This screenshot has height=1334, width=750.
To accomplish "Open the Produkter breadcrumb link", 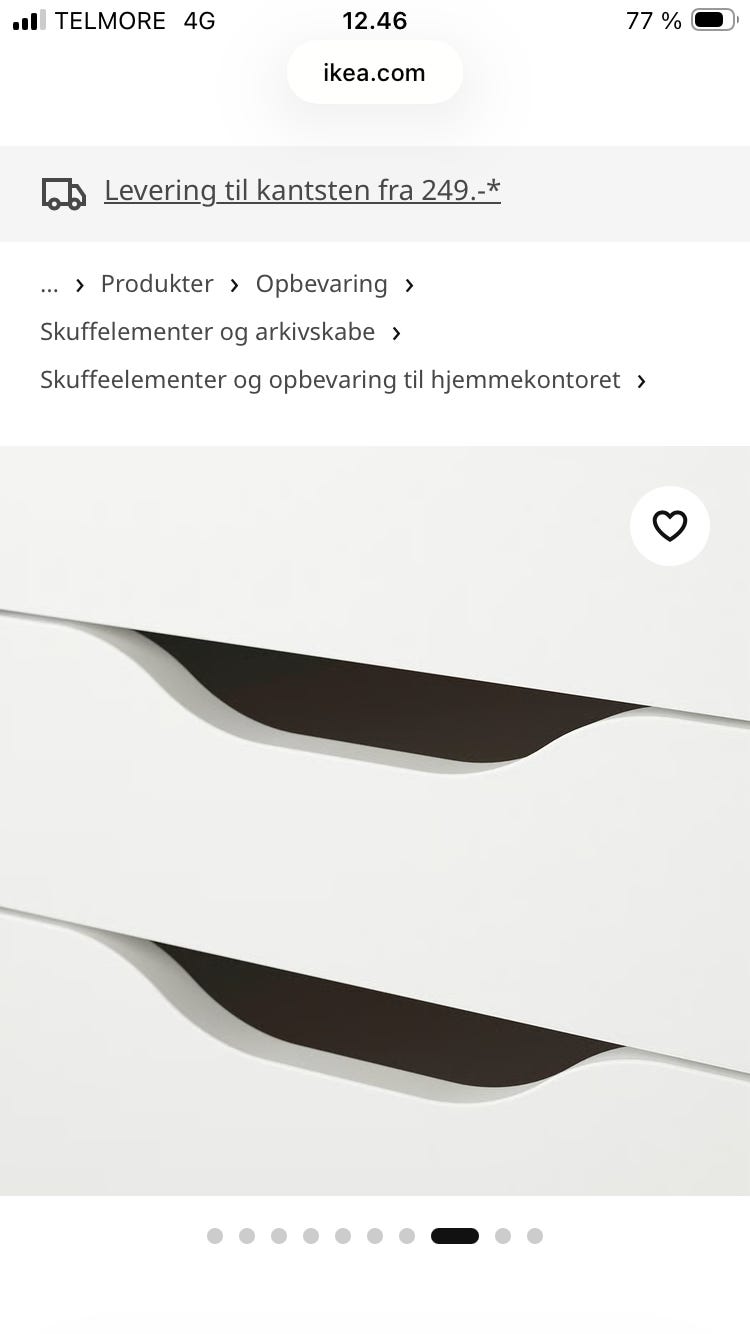I will (157, 284).
